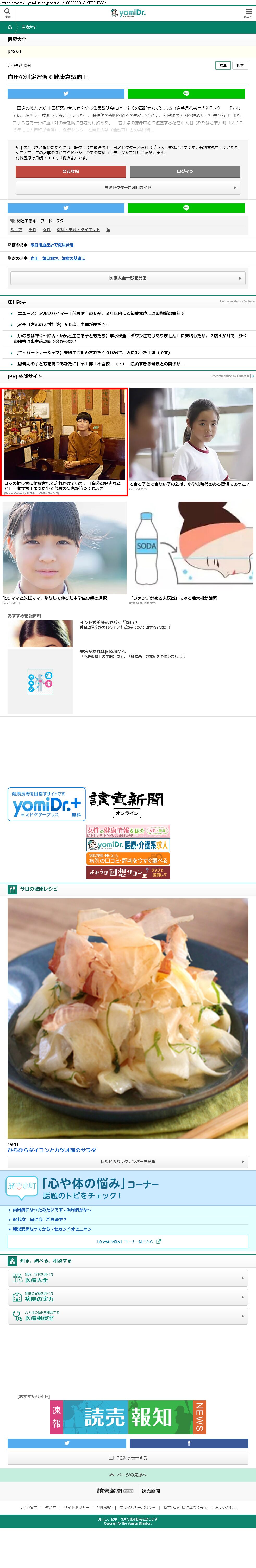Open the メニュー hamburger menu
Viewport: 256px width, 1568px height.
pos(248,13)
